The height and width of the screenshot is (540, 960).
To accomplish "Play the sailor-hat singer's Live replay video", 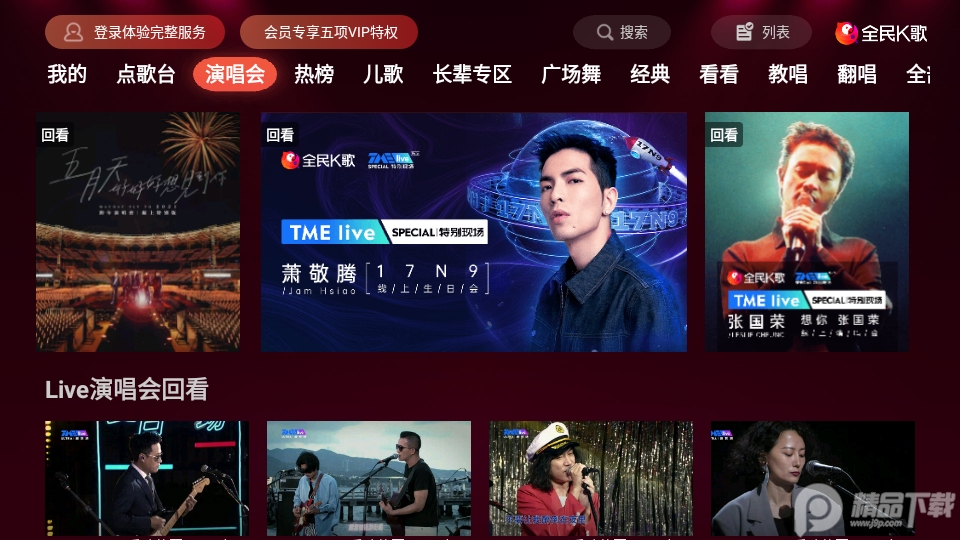I will point(591,478).
